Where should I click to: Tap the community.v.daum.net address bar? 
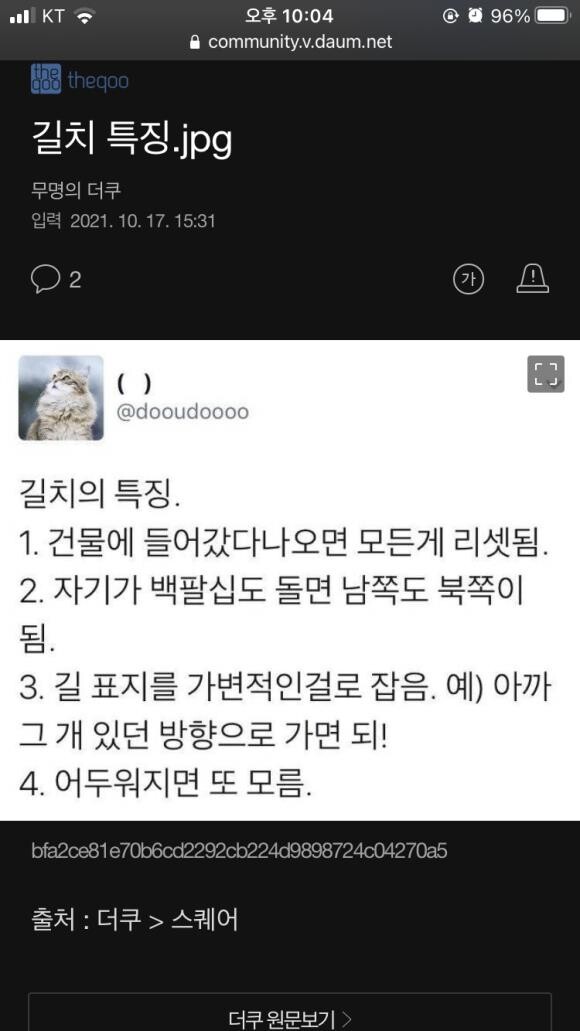pyautogui.click(x=290, y=42)
